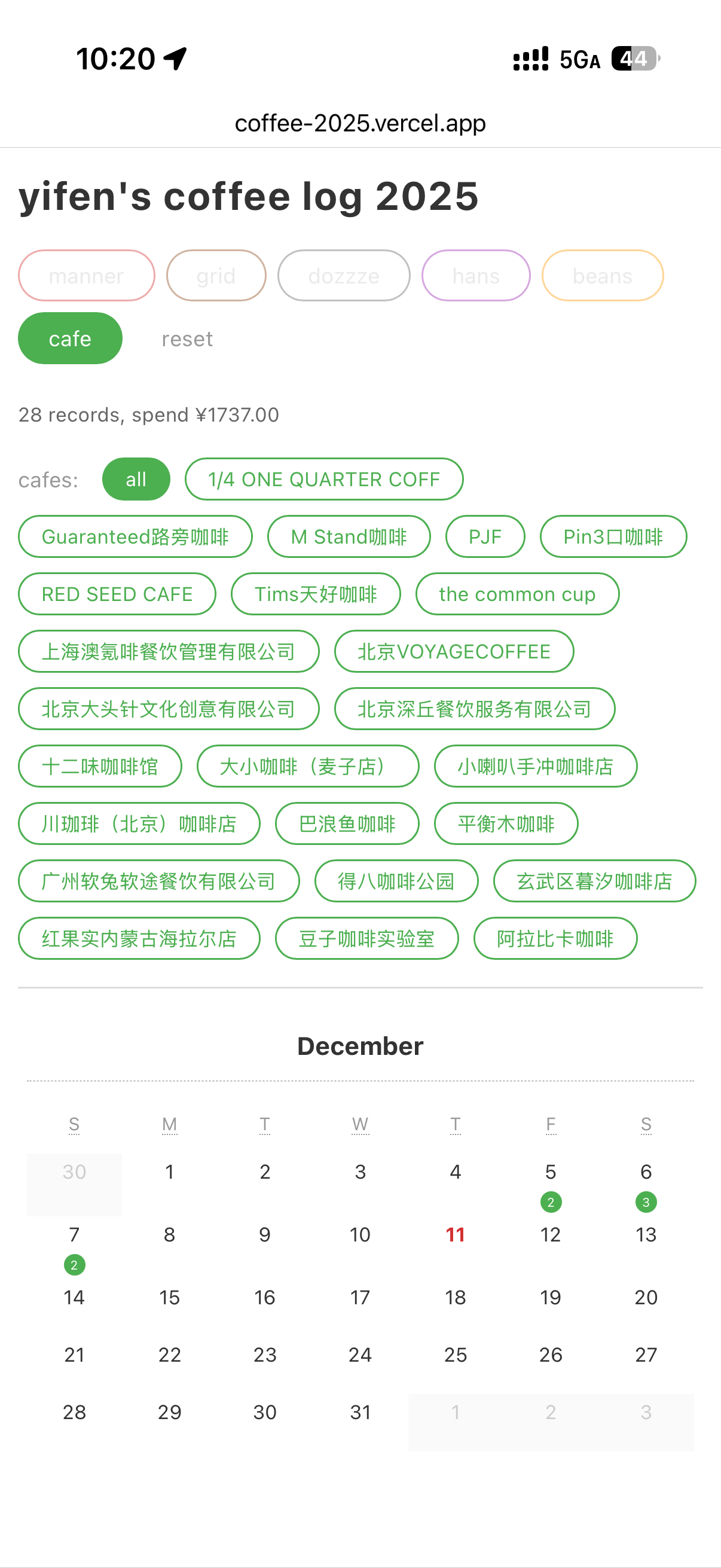This screenshot has height=1568, width=721.
Task: Enable the dozzze filter
Action: pos(344,276)
